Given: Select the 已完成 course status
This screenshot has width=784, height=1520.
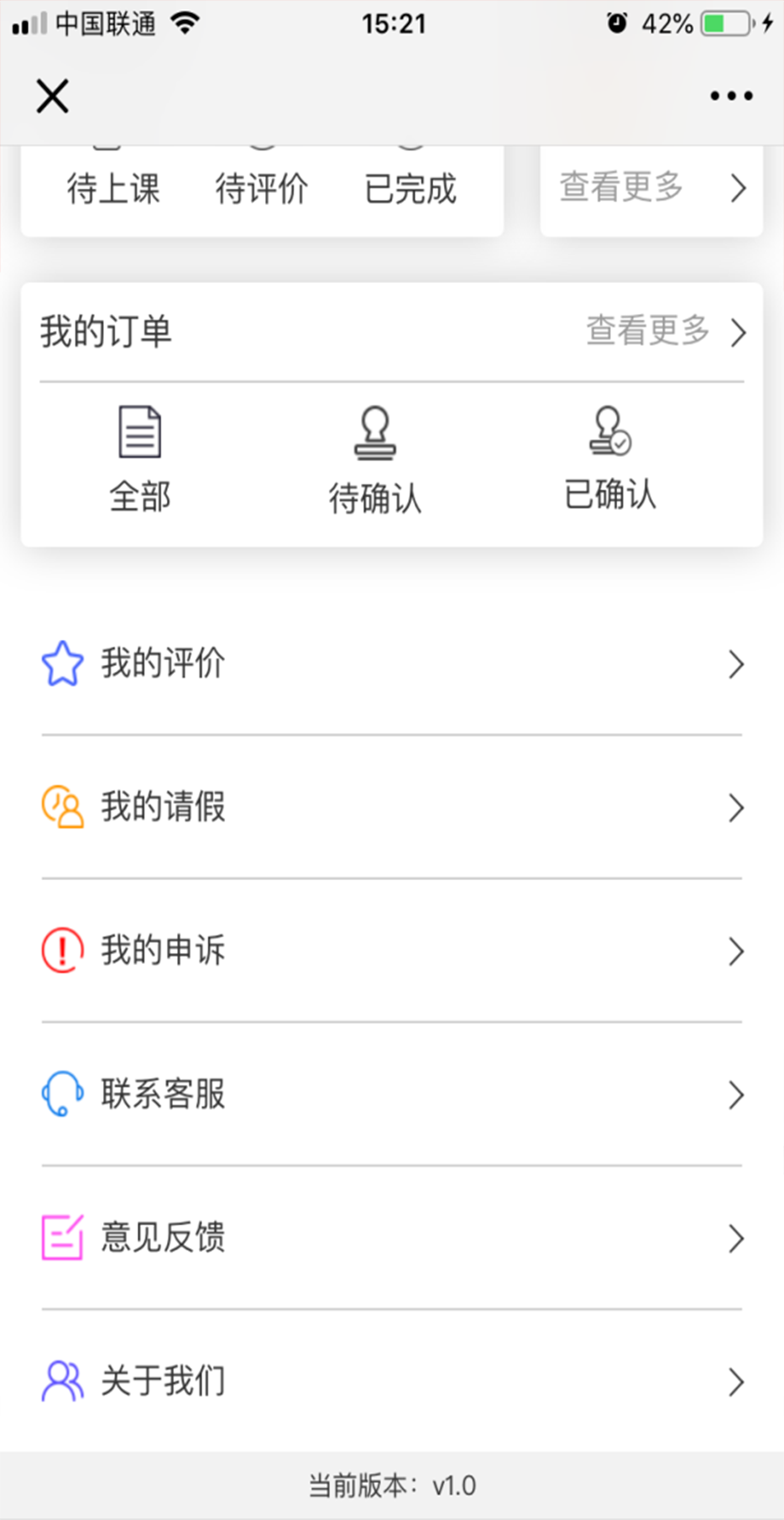Looking at the screenshot, I should tap(410, 186).
